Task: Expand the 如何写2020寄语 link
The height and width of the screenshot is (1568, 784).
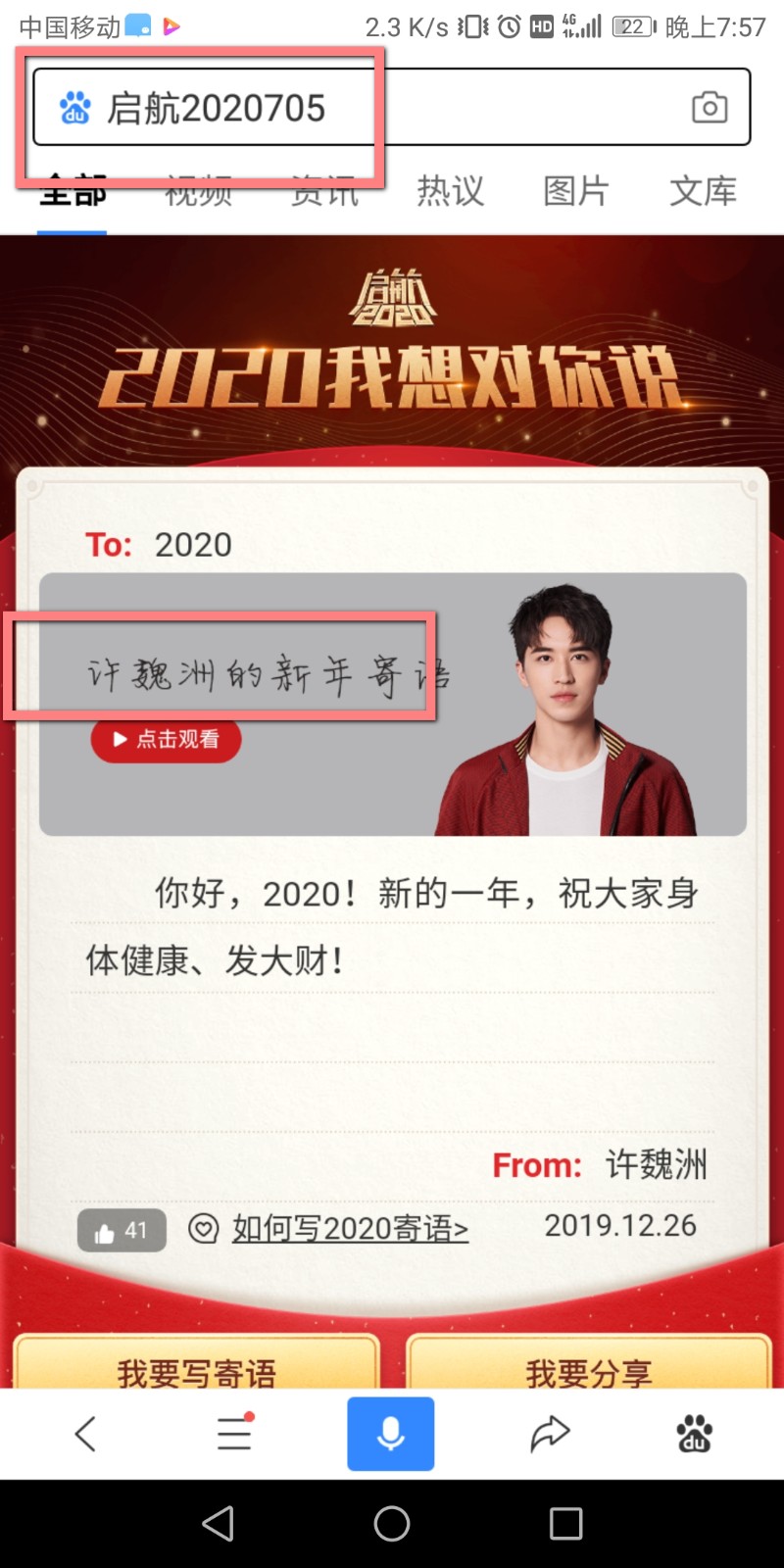Action: [x=348, y=1228]
